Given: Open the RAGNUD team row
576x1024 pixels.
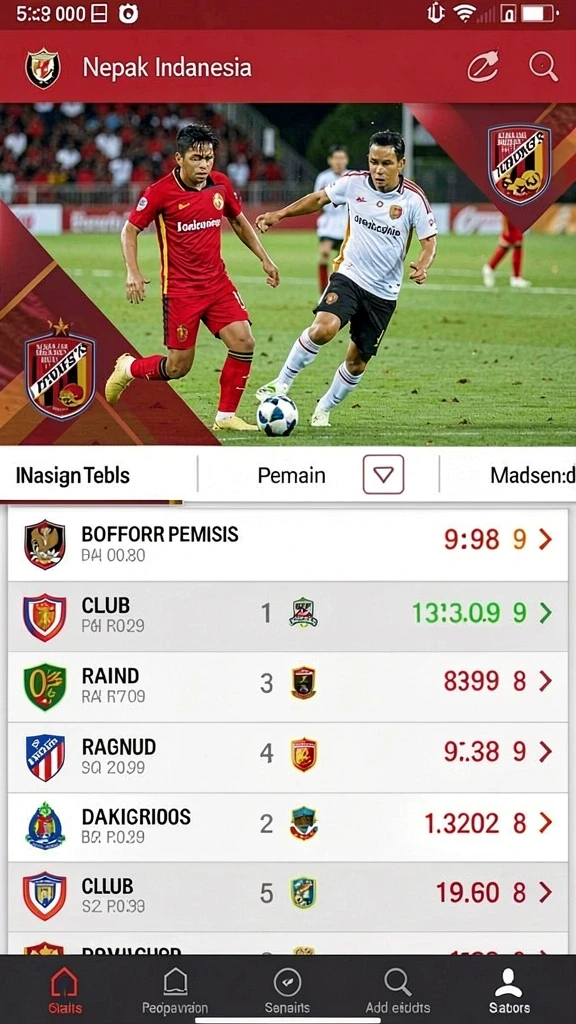Looking at the screenshot, I should coord(288,757).
